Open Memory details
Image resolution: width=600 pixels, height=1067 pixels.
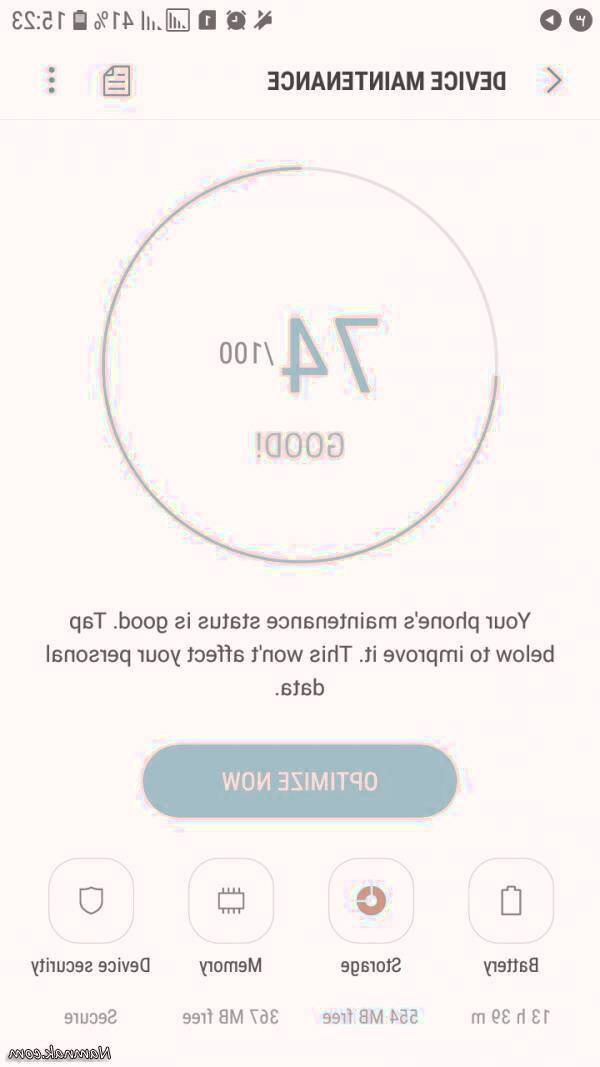[231, 901]
